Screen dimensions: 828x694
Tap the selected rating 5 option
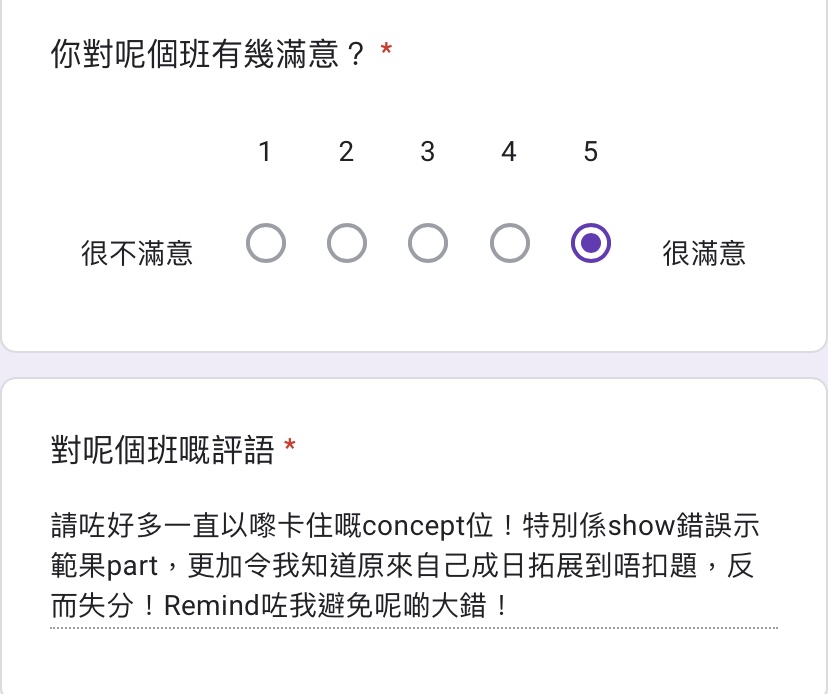pos(591,243)
